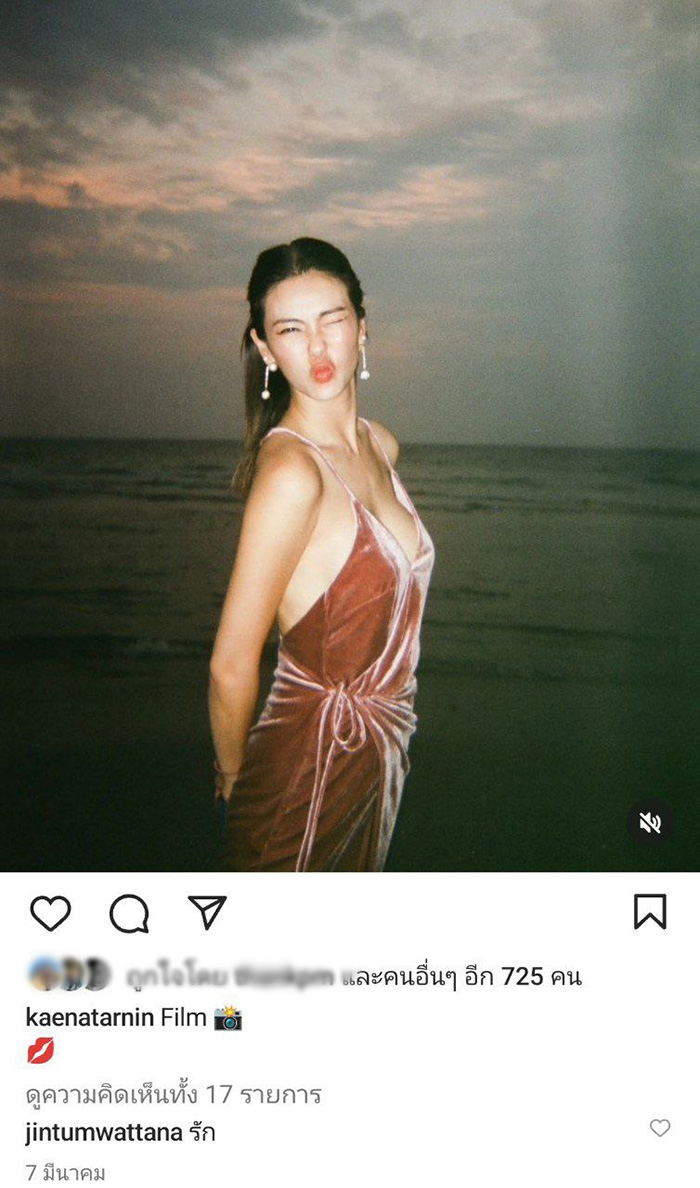
Task: Like jintumwattana's comment
Action: 660,1128
